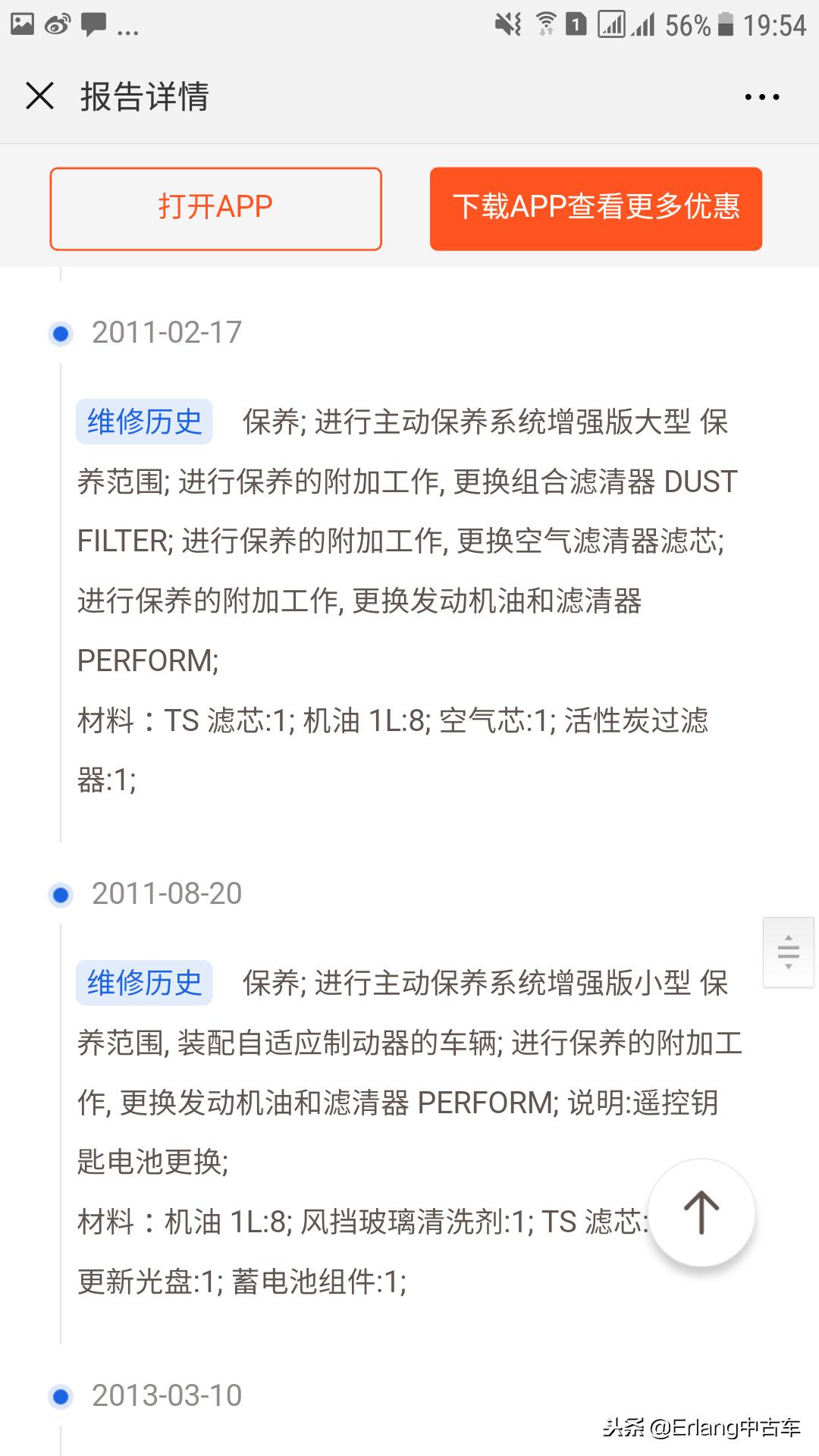Click the page scrub handle on the right edge
Screen dimensions: 819x1456
coord(789,952)
